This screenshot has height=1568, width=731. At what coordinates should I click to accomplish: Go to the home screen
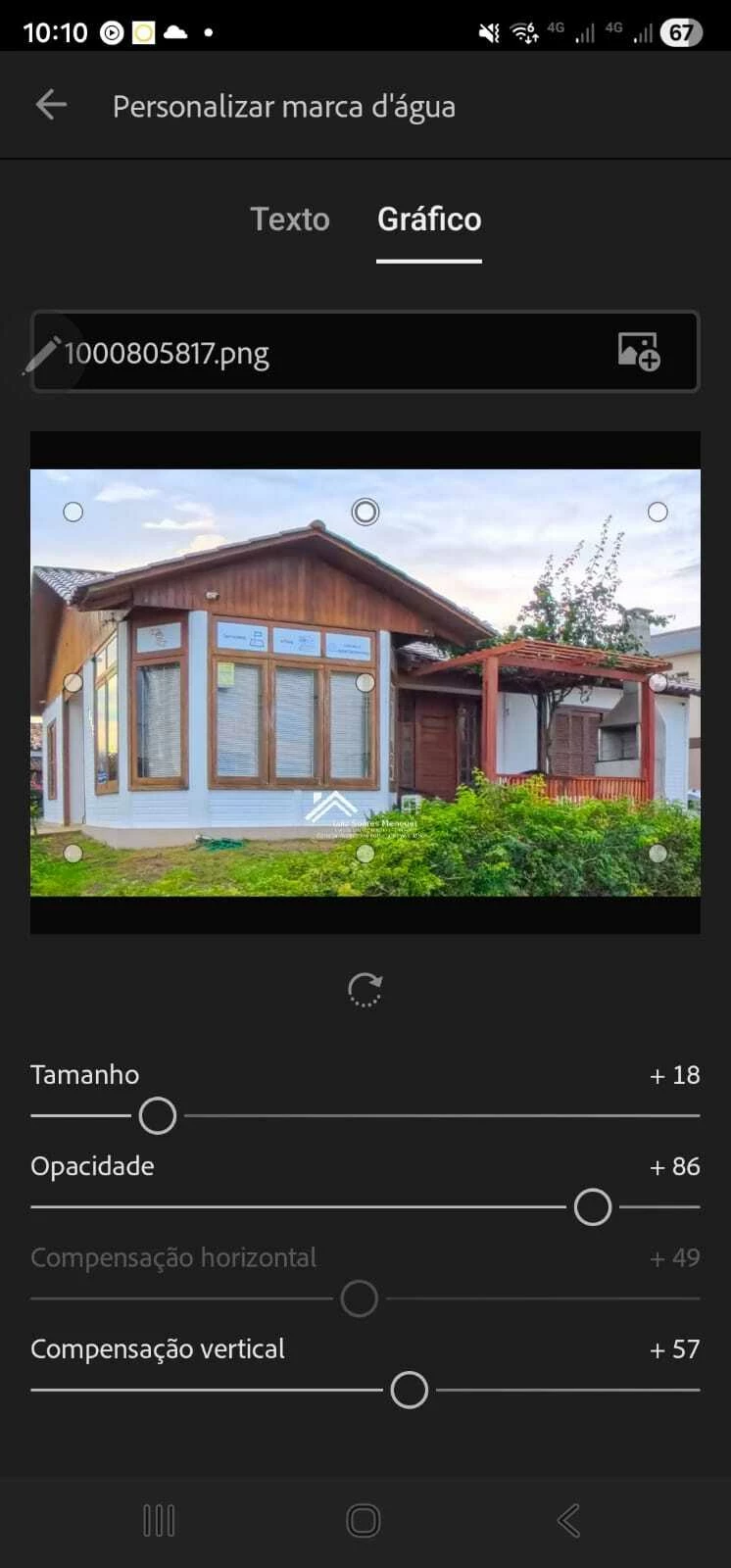364,1521
